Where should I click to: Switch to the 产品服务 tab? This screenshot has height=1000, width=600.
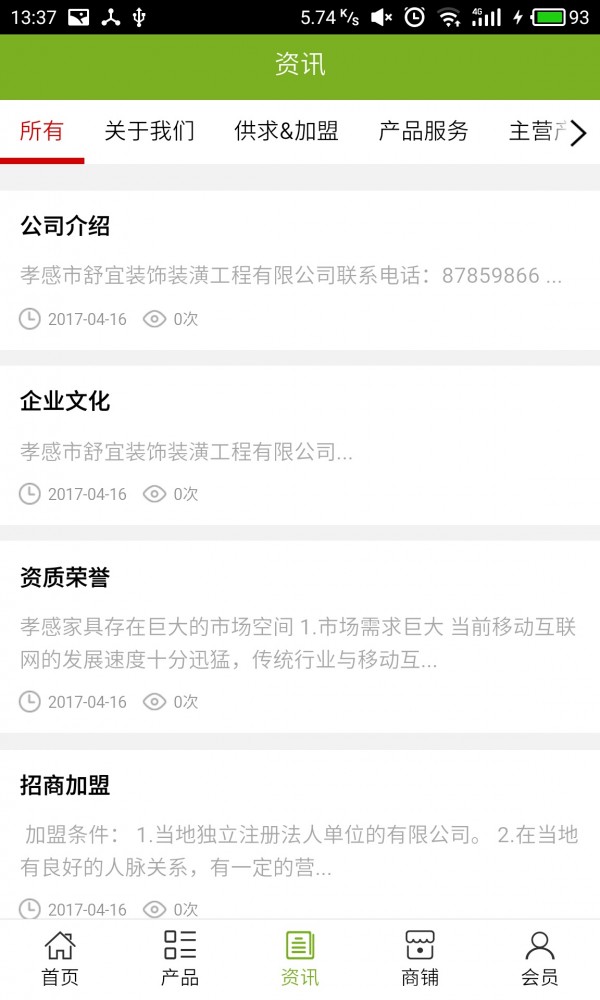pos(423,131)
